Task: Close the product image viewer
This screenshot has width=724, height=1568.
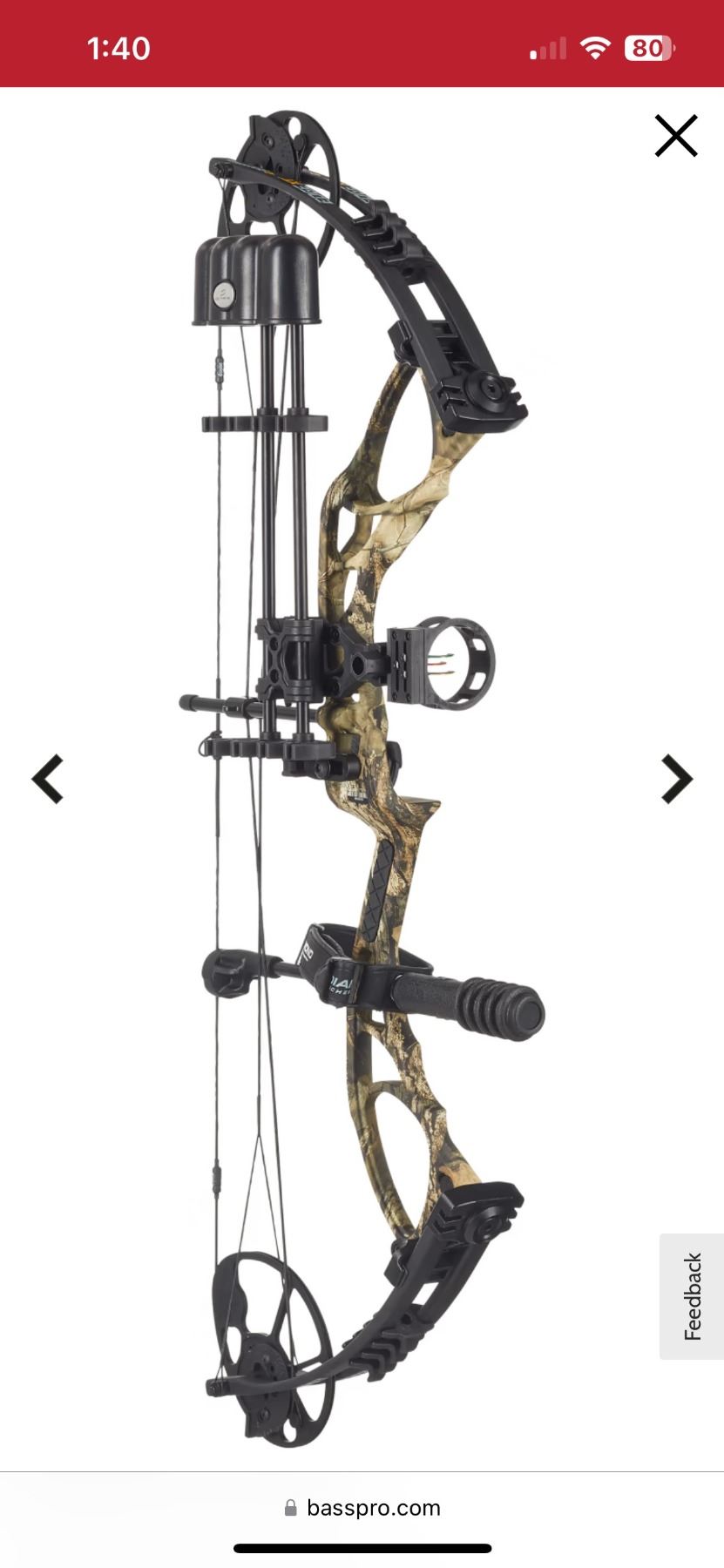Action: coord(676,136)
